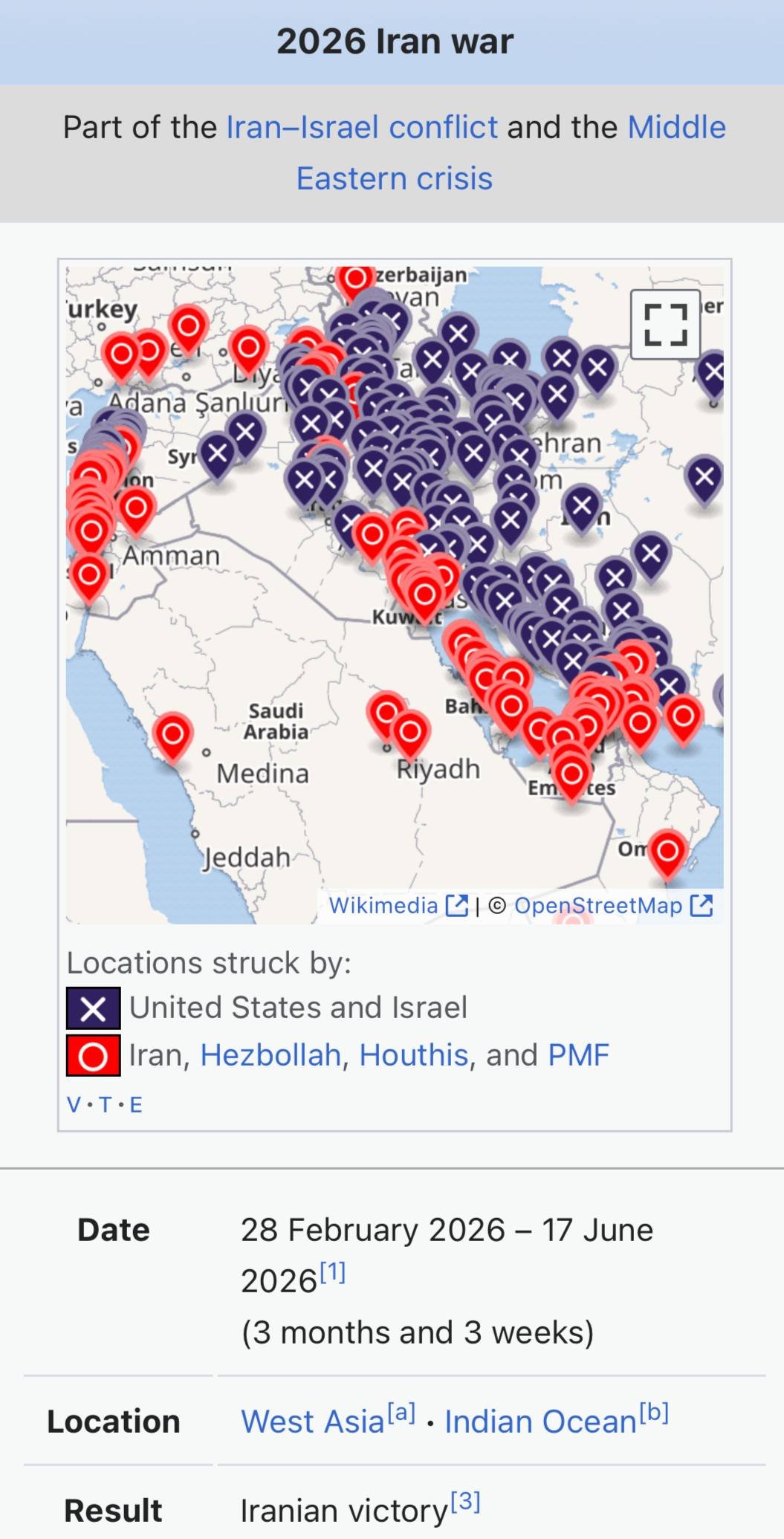Open the Indian Ocean link
Image resolution: width=784 pixels, height=1539 pixels.
(x=540, y=1422)
